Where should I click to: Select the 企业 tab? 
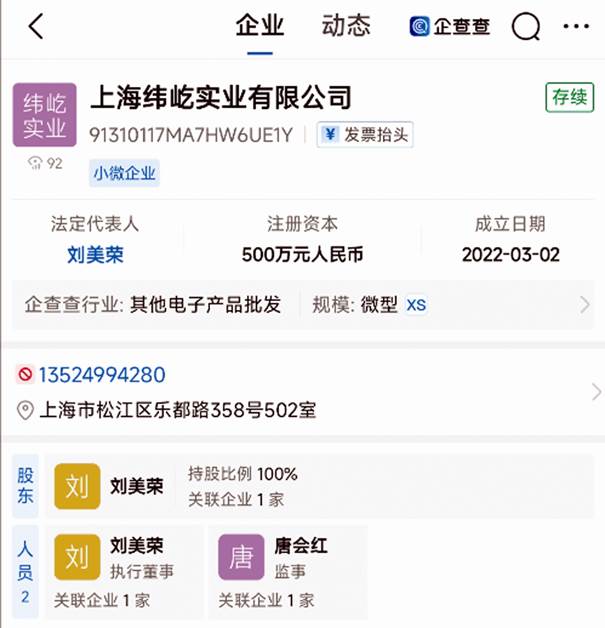pyautogui.click(x=260, y=27)
